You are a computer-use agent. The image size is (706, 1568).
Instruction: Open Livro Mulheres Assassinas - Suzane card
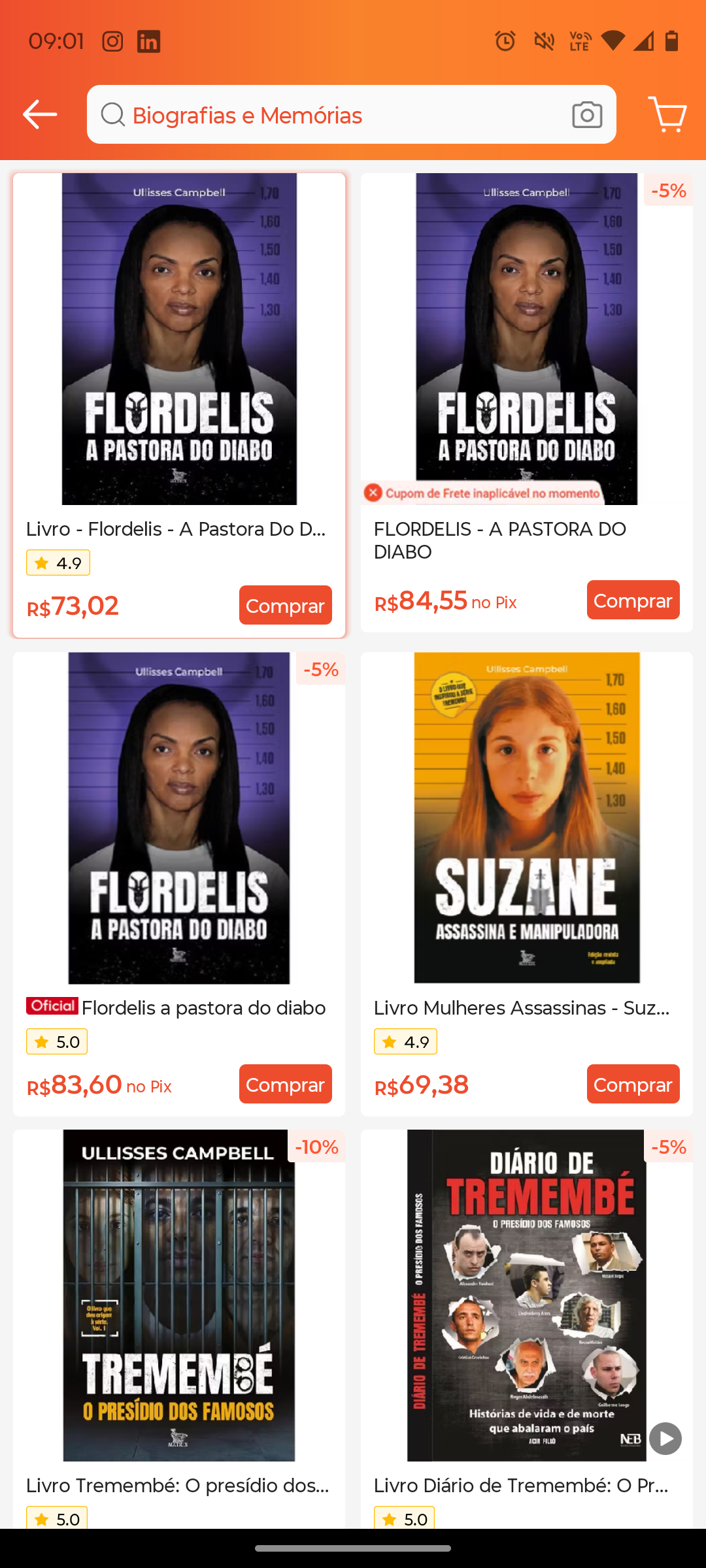click(x=527, y=884)
